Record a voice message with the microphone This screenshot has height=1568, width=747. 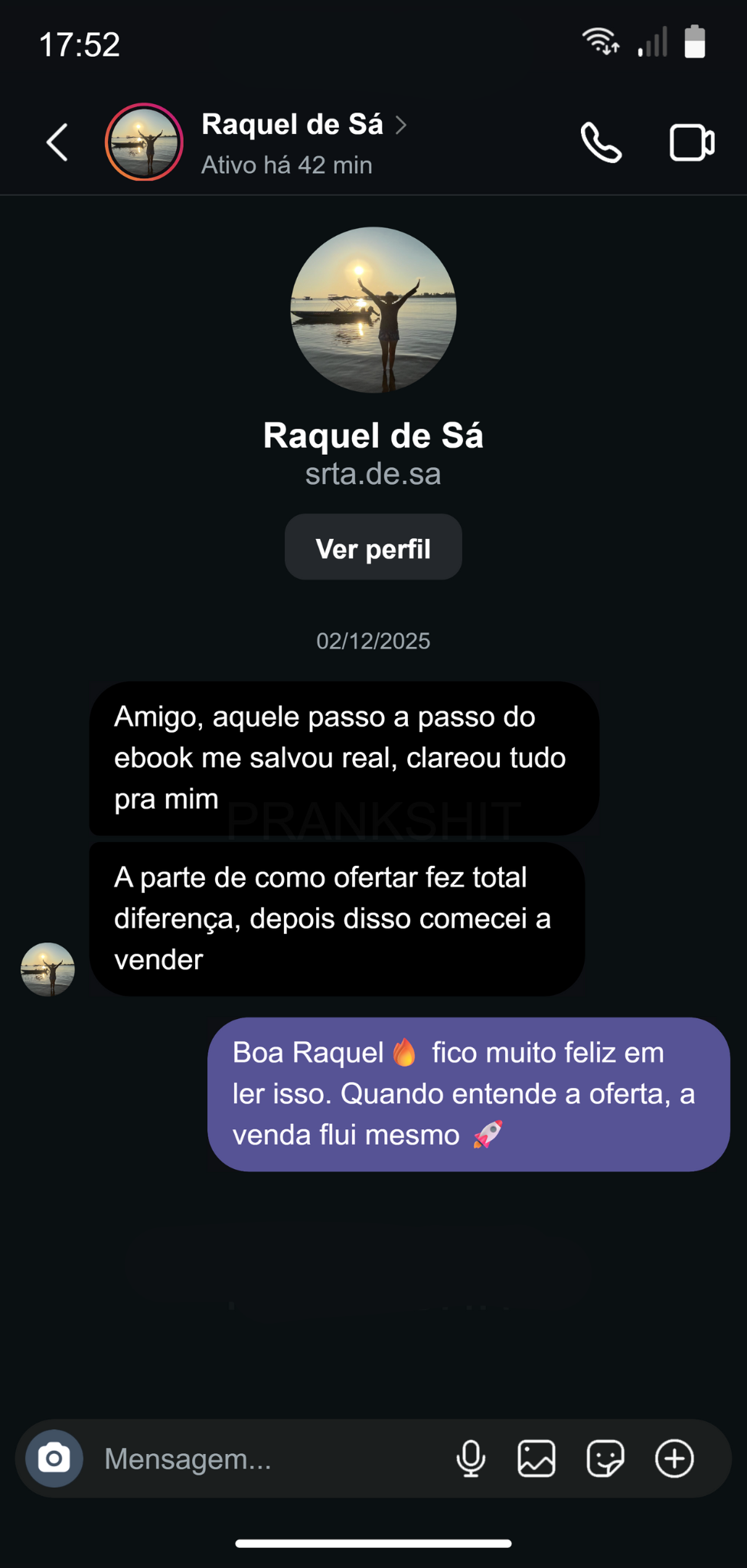tap(470, 1458)
